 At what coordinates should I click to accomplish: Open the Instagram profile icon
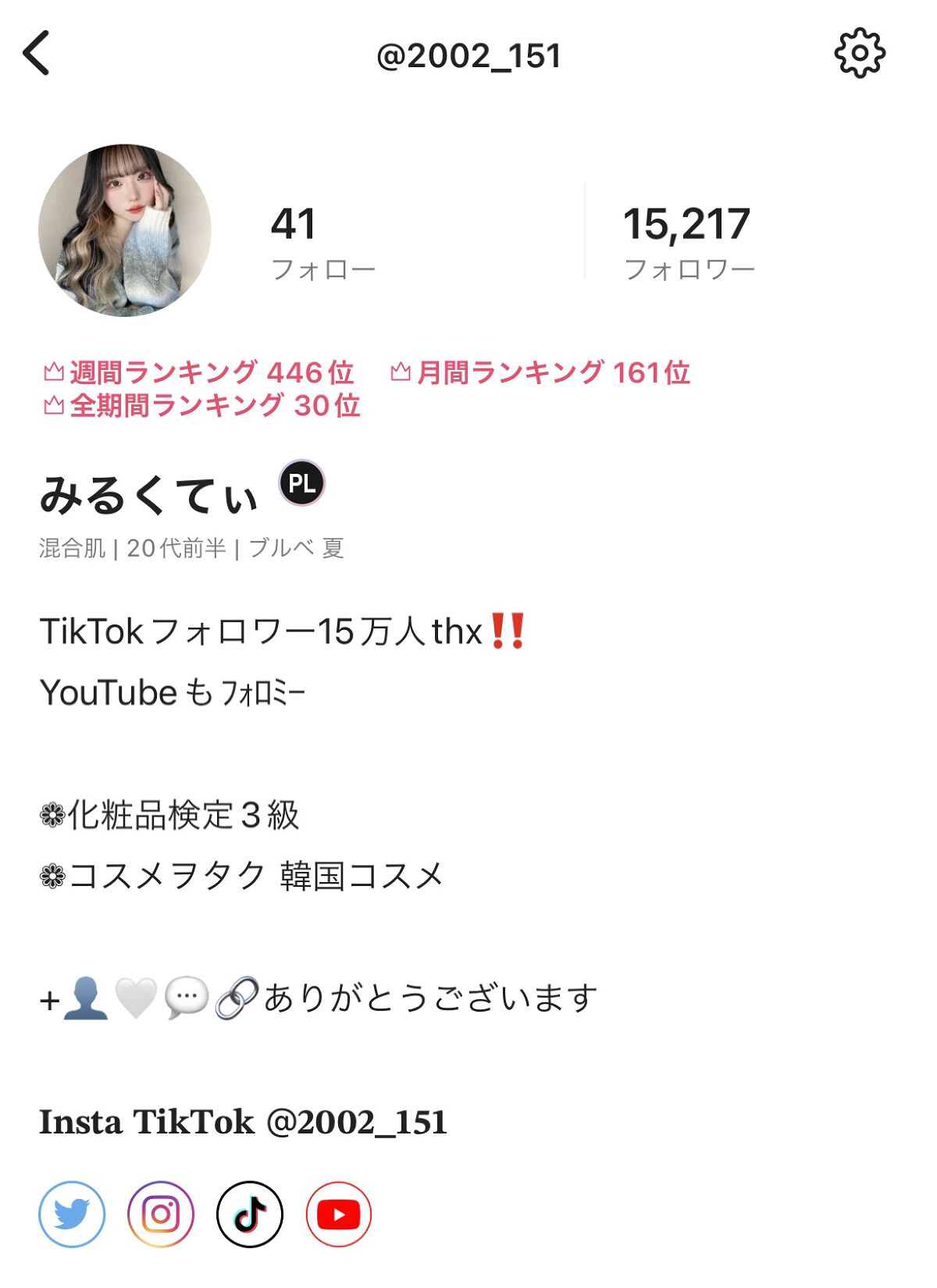(x=159, y=1215)
